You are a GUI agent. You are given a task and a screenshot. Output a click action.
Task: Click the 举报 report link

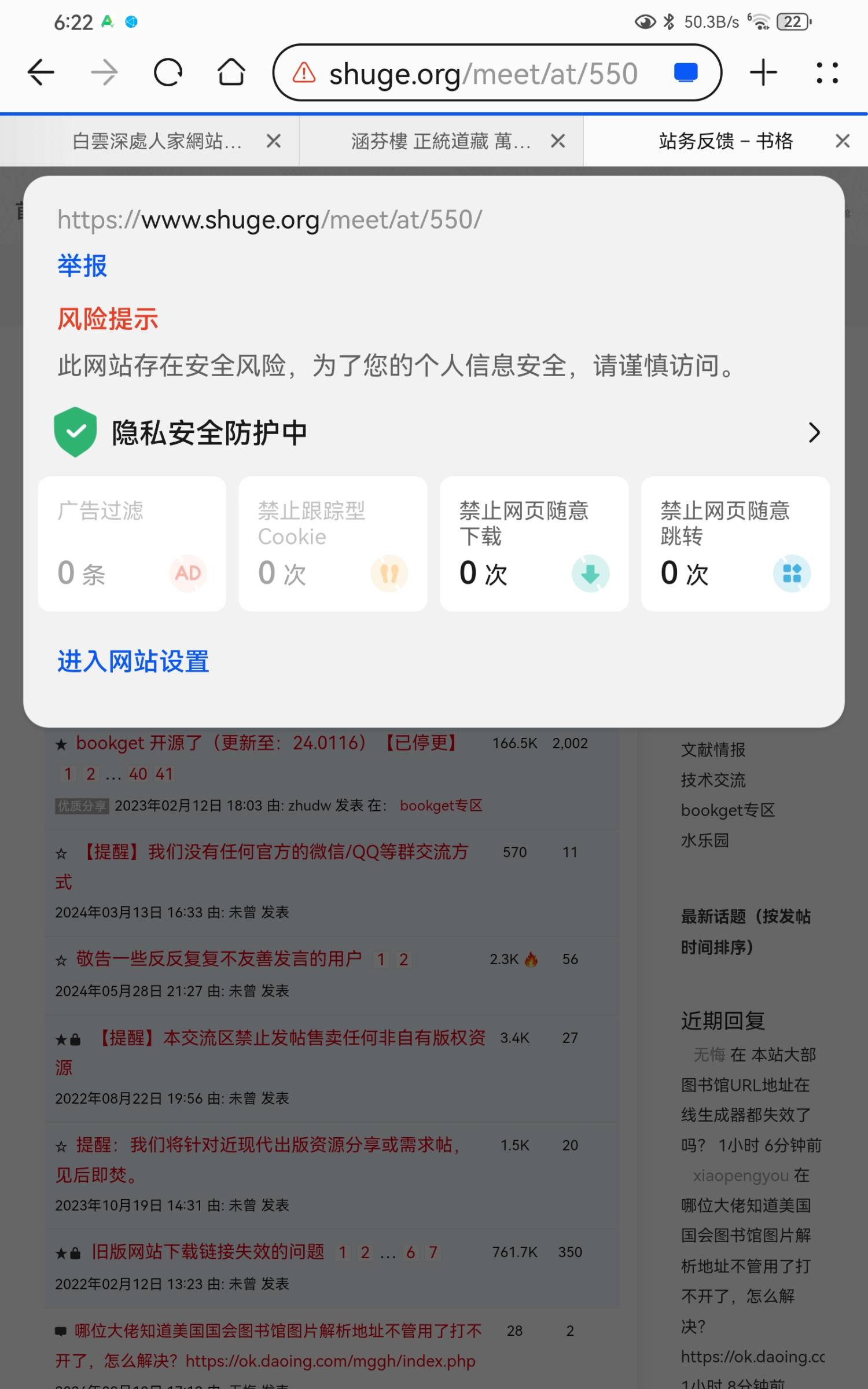pos(82,266)
